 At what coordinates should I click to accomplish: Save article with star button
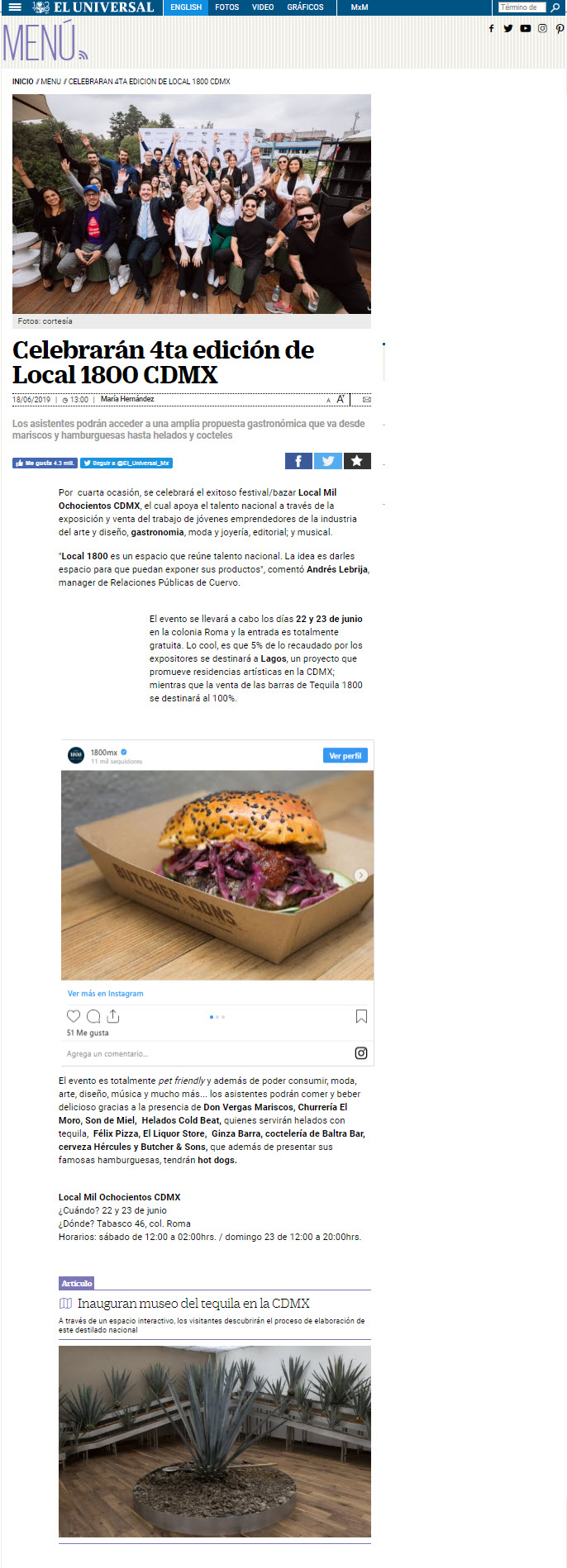click(356, 461)
